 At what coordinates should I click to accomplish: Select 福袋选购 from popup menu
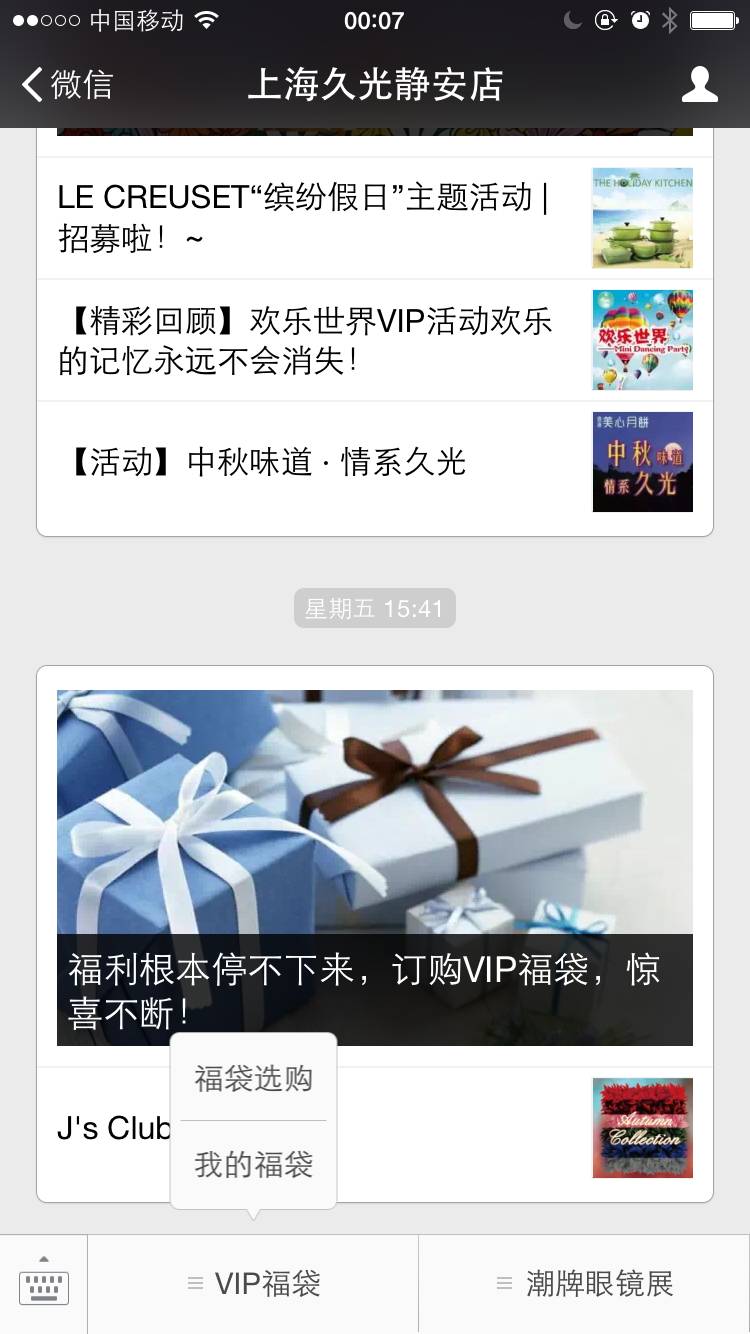[254, 1079]
